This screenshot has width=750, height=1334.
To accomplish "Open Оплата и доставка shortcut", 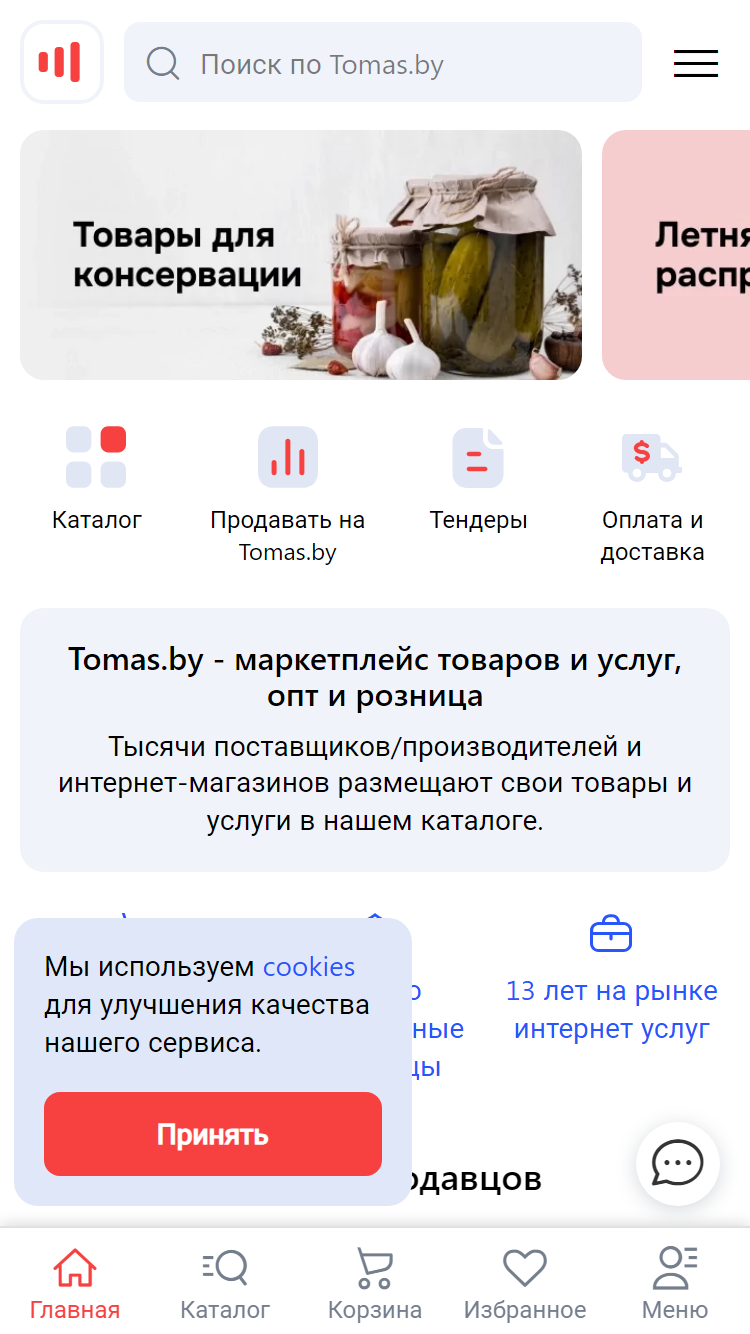I will (x=652, y=494).
